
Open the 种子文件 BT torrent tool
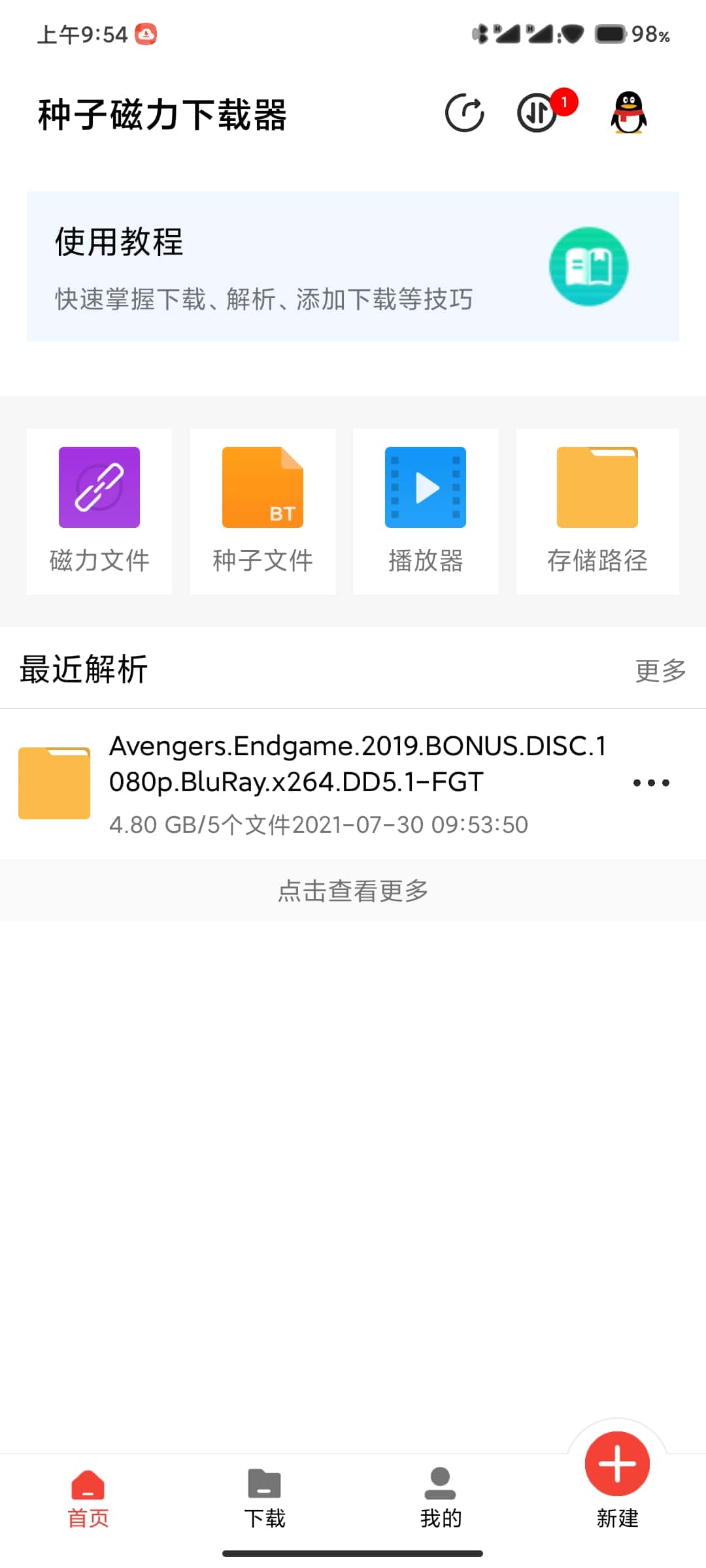[x=261, y=512]
